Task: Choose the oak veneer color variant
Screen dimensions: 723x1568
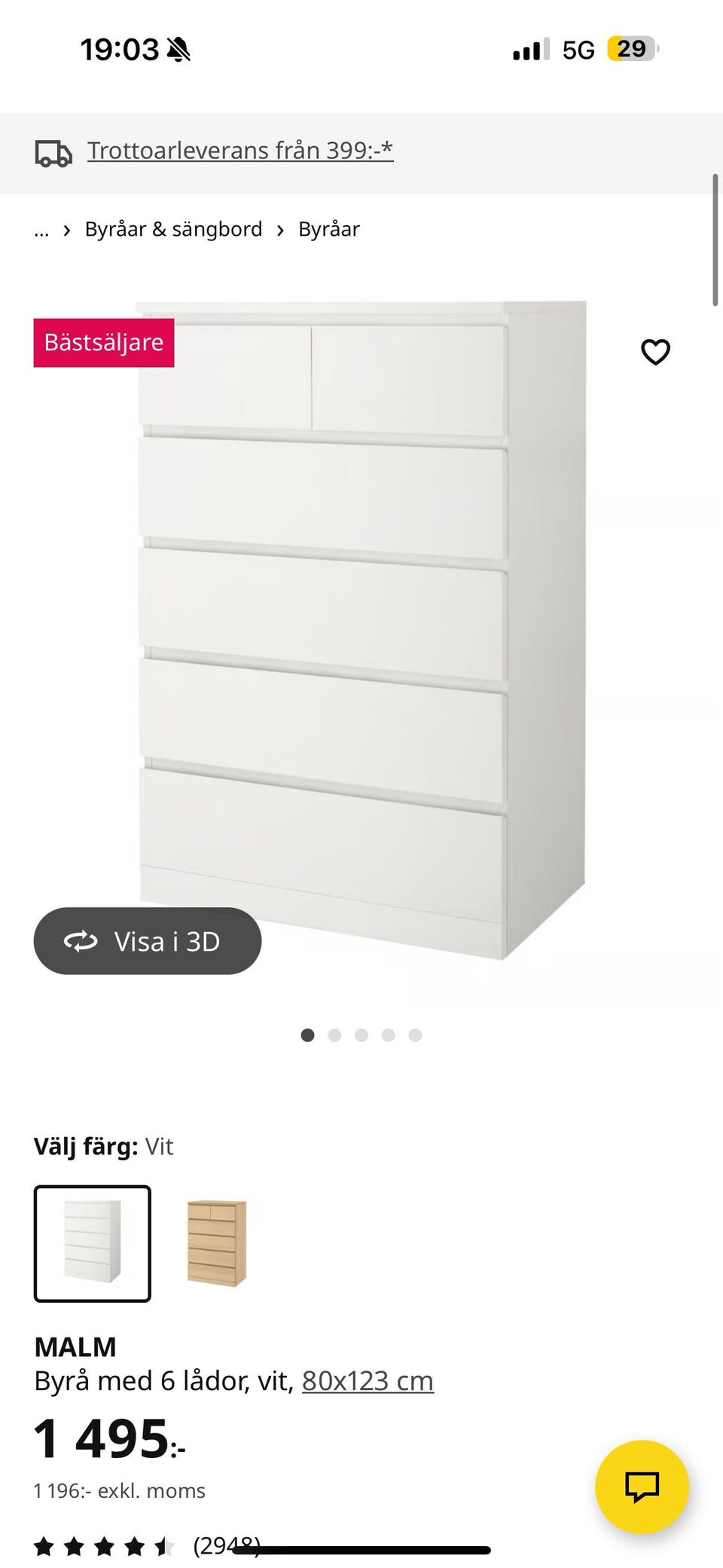Action: click(217, 1244)
